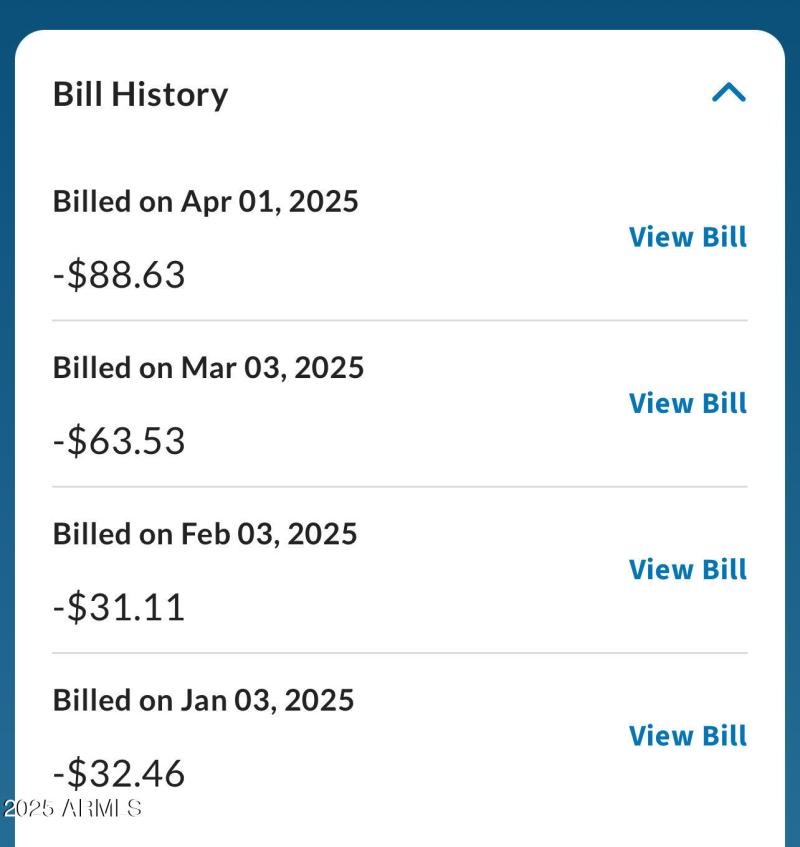
Task: Open the Mar 03, 2025 bill
Action: (687, 403)
